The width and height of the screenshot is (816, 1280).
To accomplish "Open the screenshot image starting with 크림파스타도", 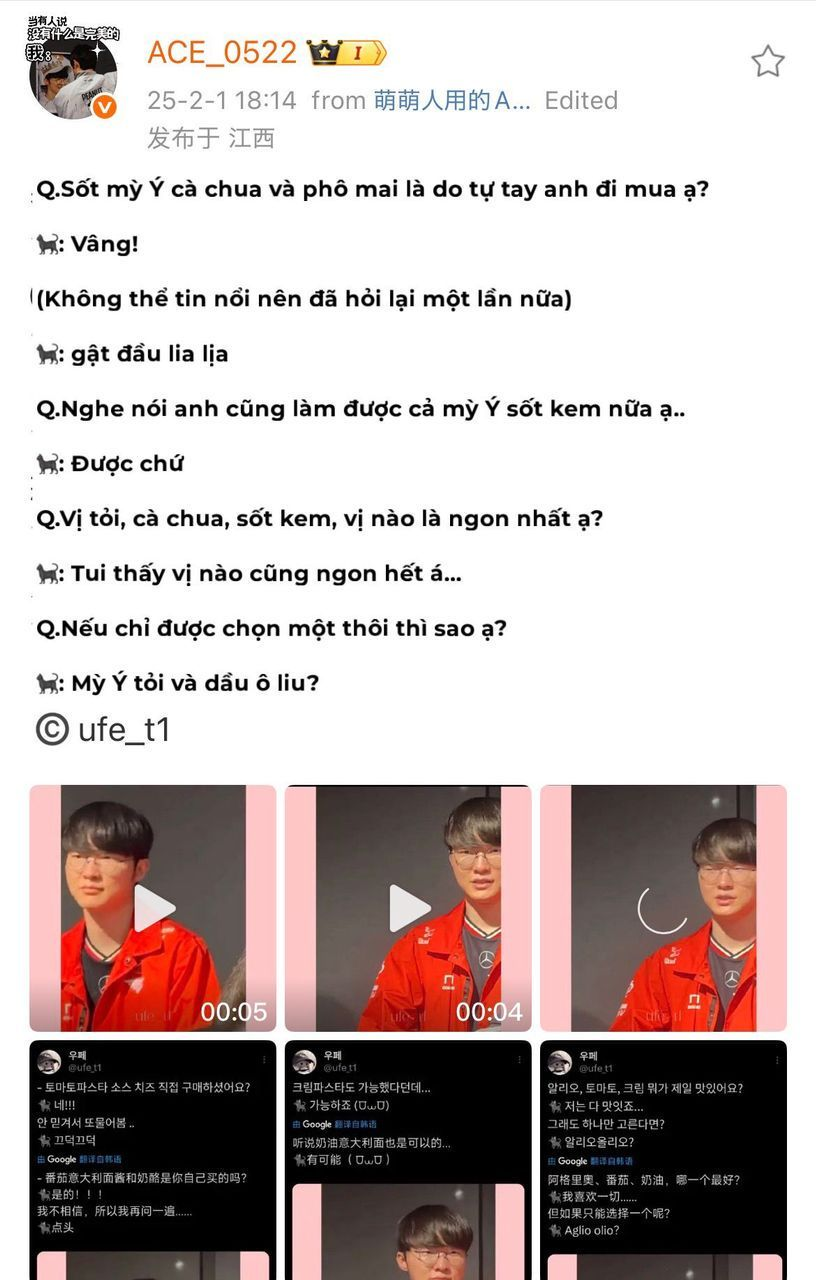I will pos(408,1160).
